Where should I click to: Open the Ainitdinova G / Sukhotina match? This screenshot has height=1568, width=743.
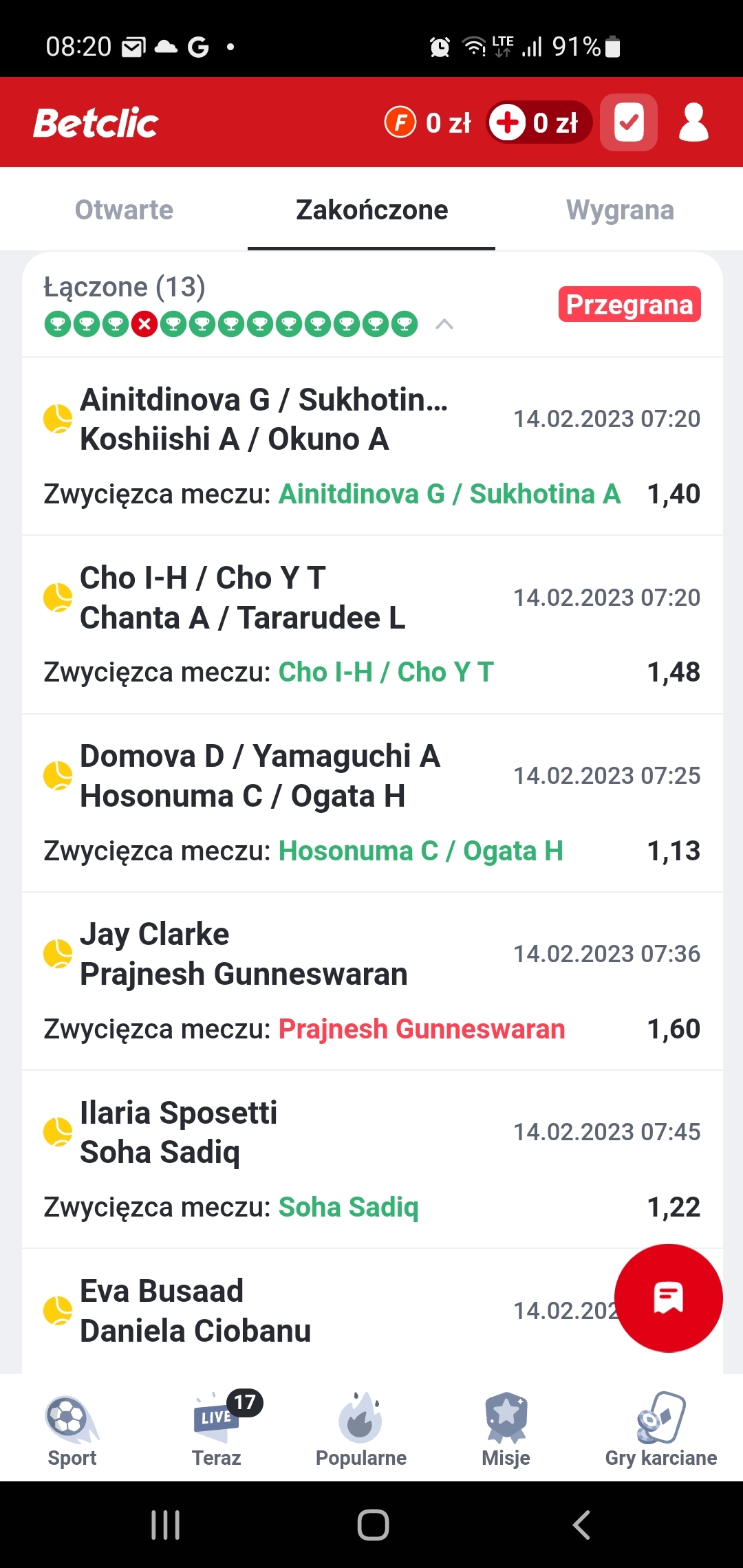[264, 419]
